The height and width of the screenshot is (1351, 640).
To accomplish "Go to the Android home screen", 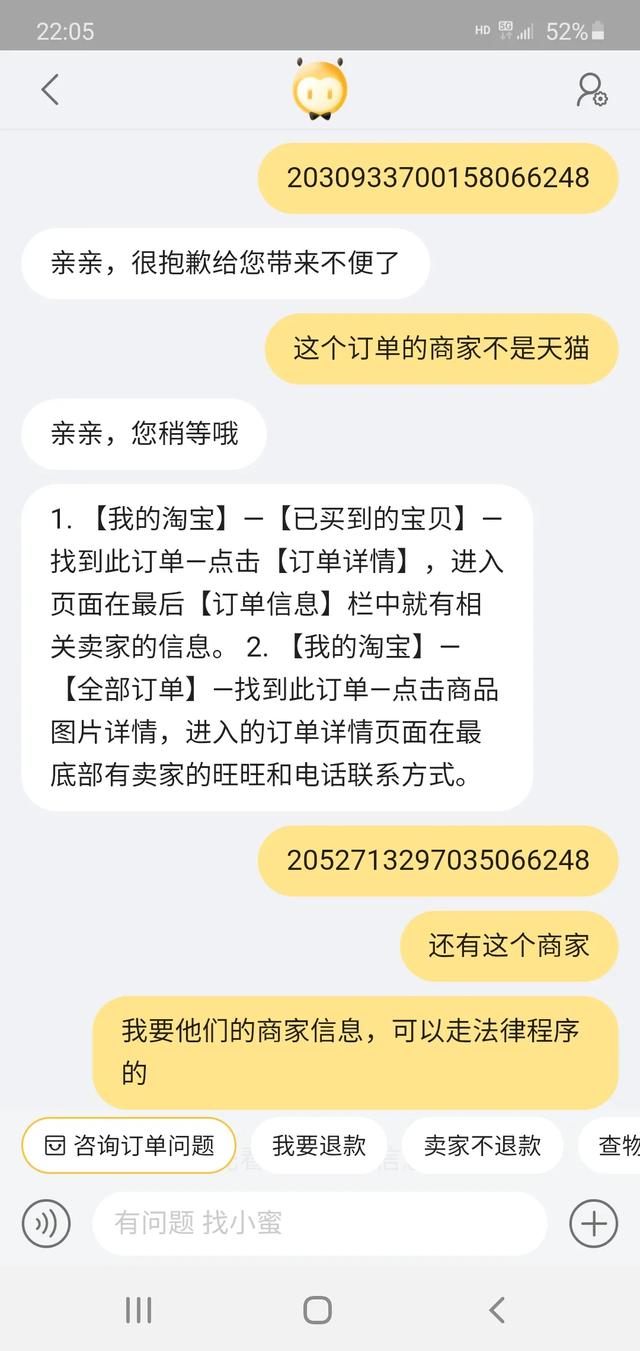I will [317, 1310].
